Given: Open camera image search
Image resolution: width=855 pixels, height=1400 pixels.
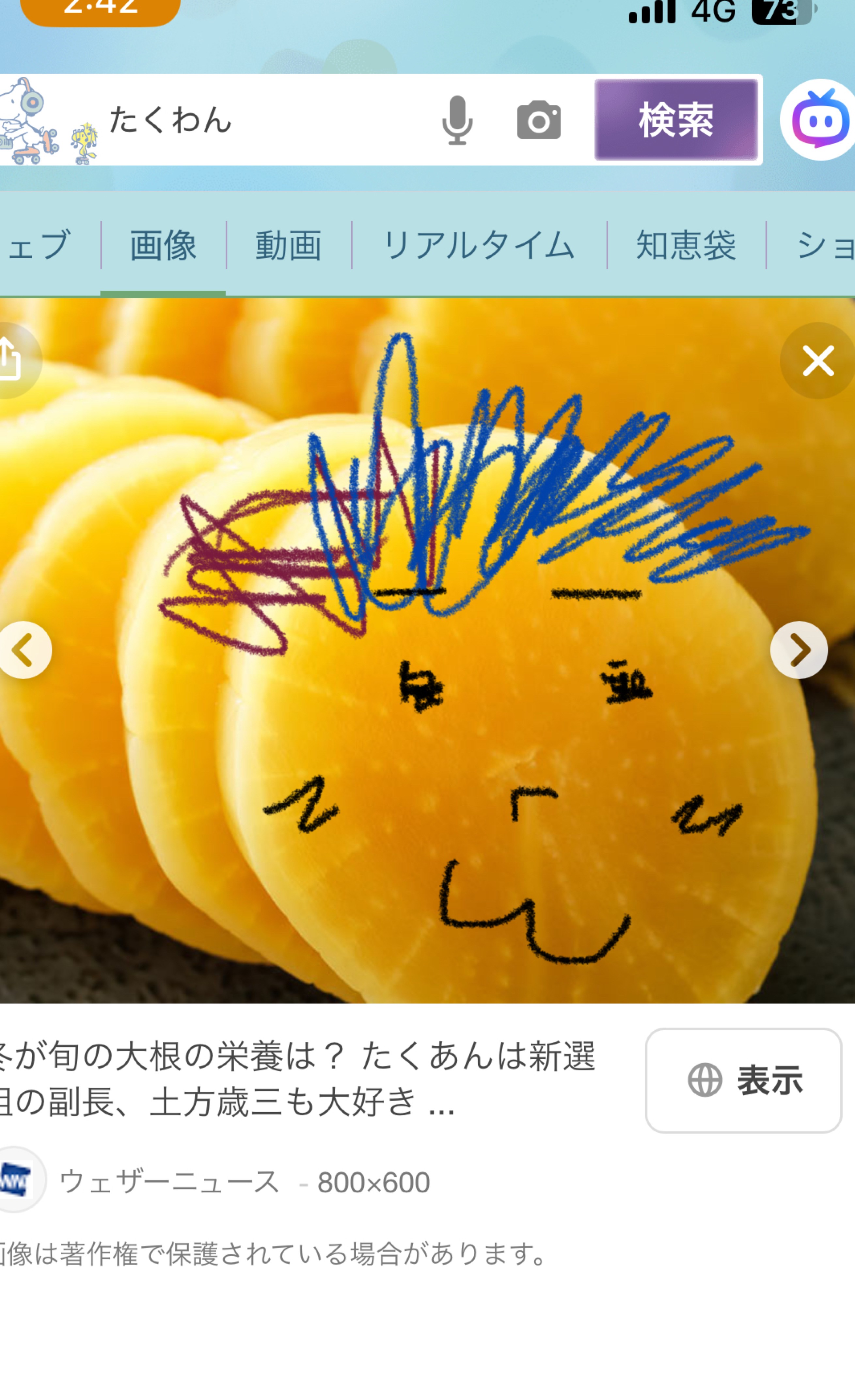Looking at the screenshot, I should 539,121.
